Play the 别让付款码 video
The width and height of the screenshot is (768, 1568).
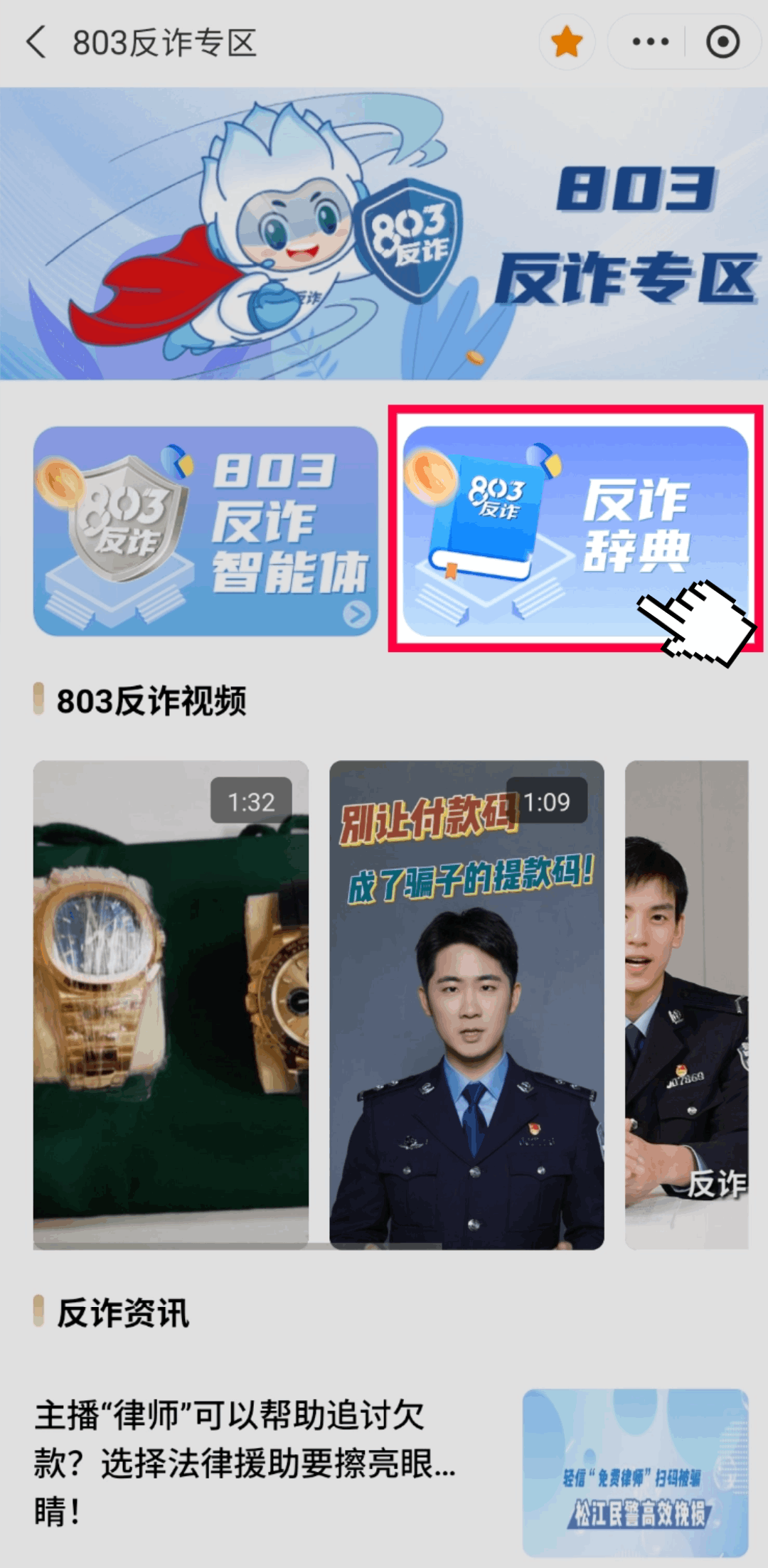click(x=466, y=1004)
